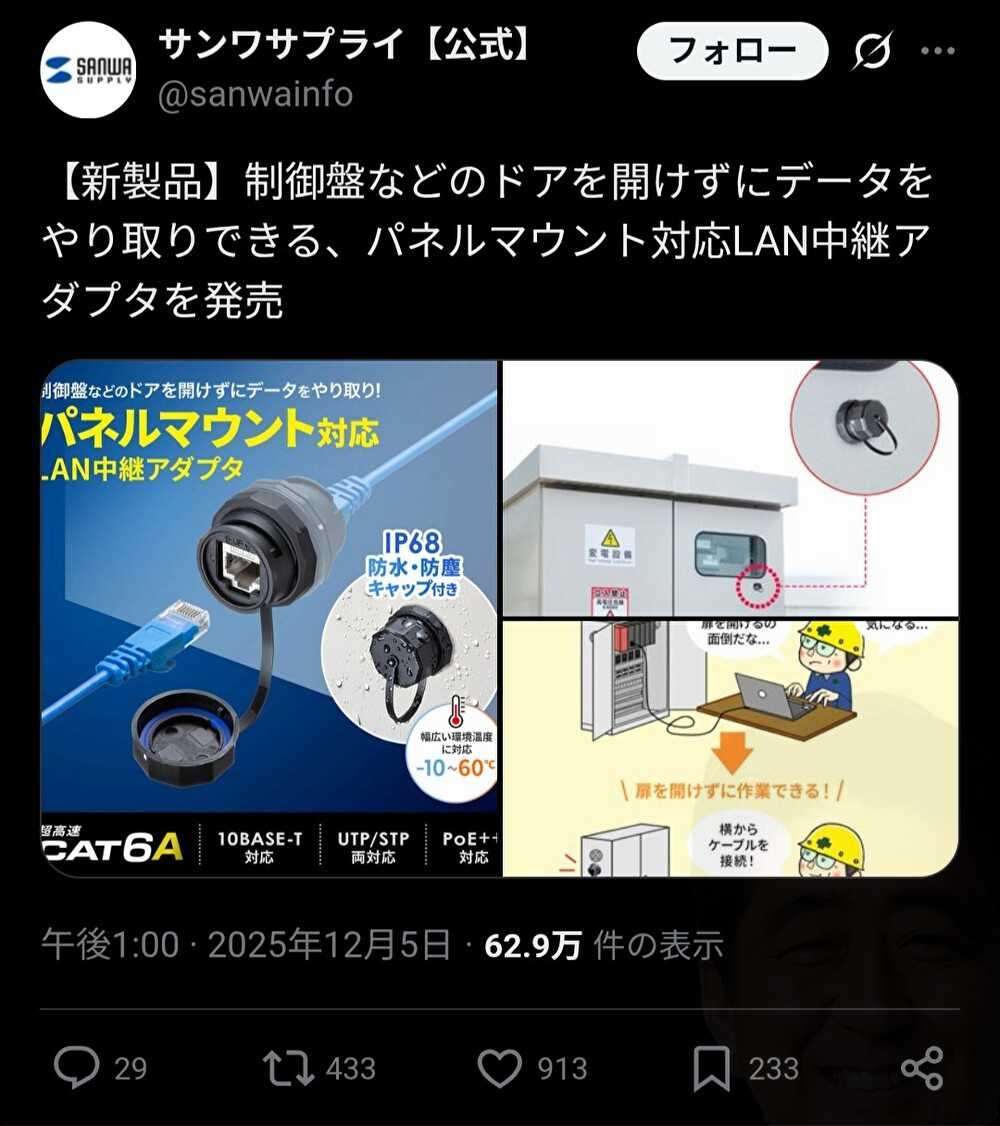
Task: Share this post
Action: pos(921,1068)
